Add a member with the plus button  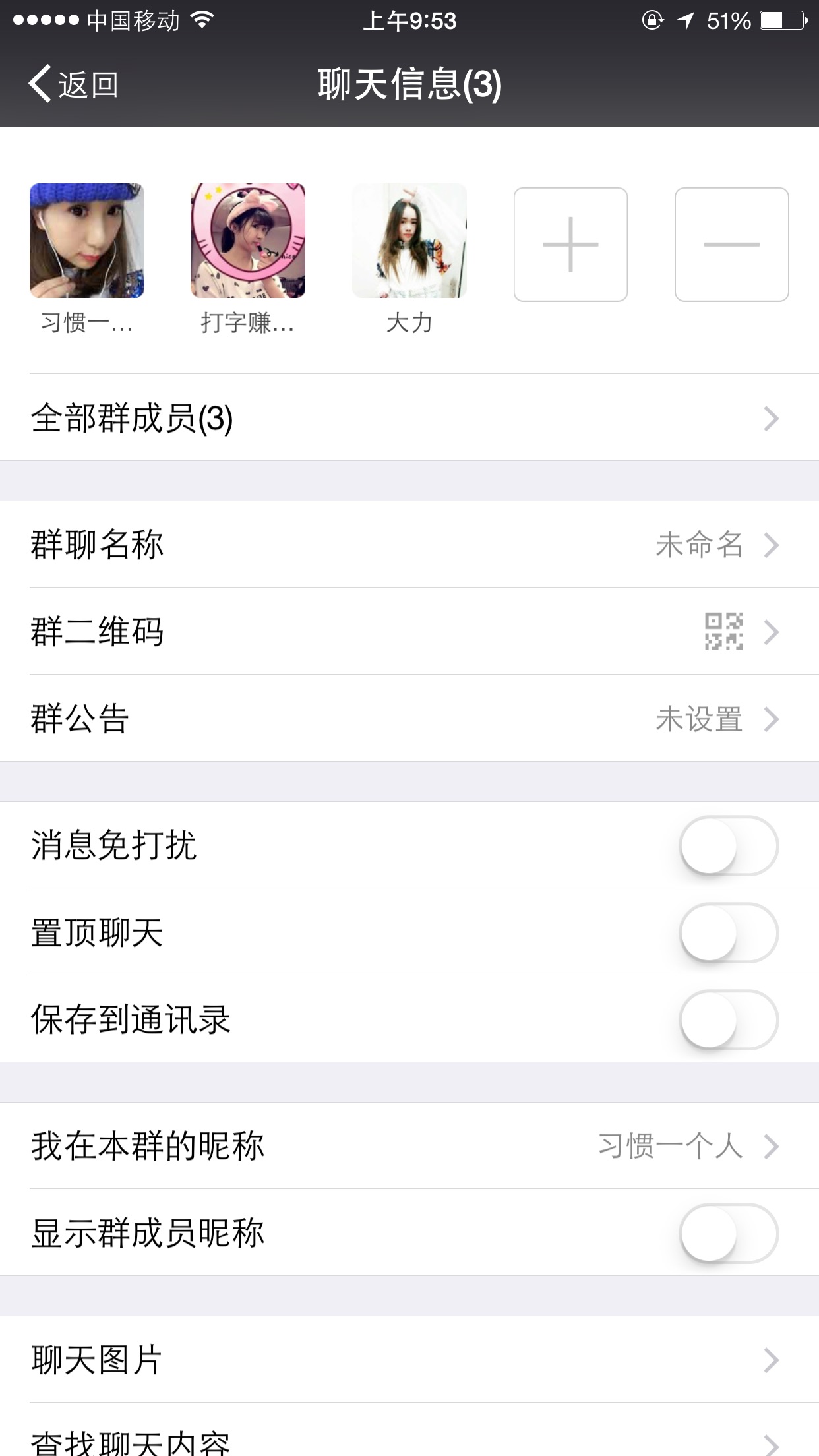pos(570,245)
